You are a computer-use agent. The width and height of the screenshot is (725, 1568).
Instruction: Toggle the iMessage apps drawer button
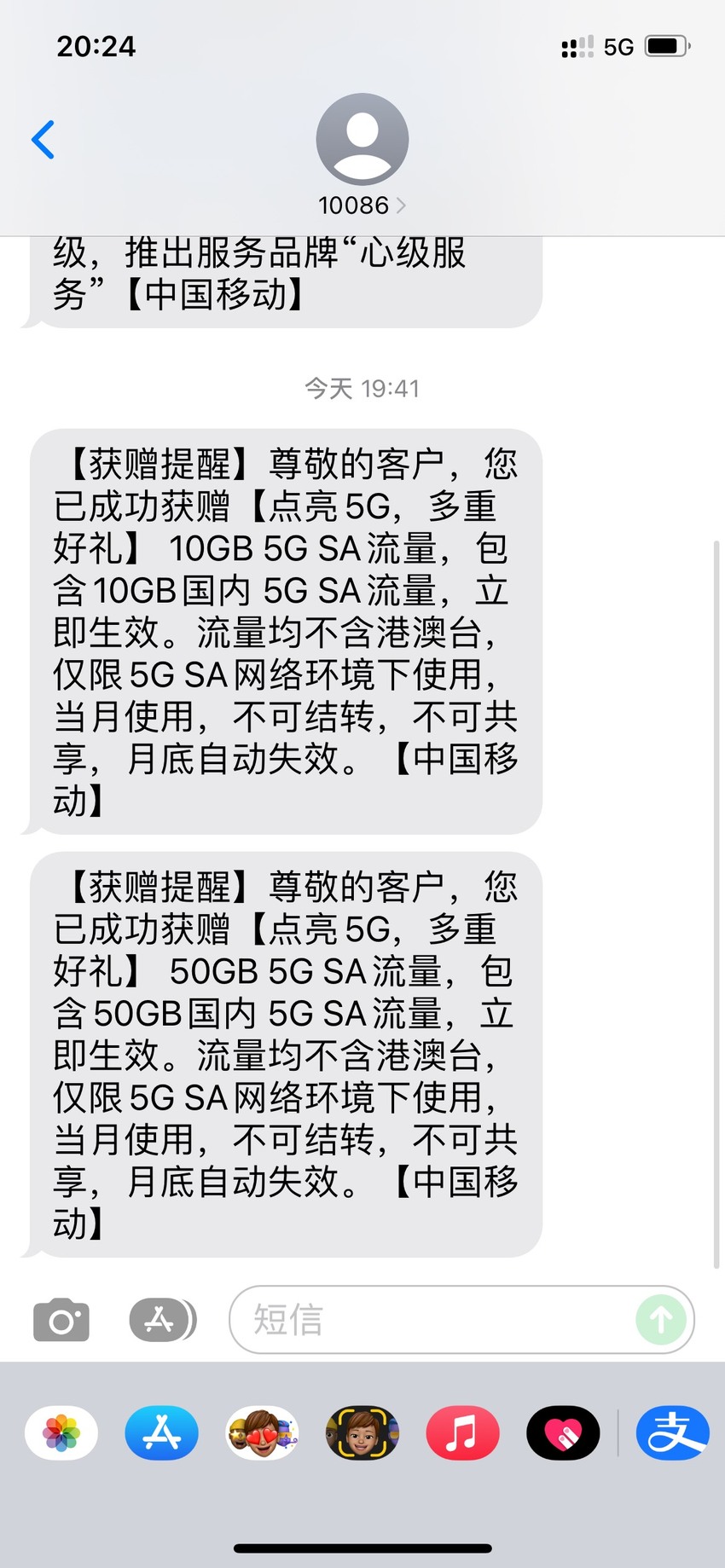(163, 1320)
